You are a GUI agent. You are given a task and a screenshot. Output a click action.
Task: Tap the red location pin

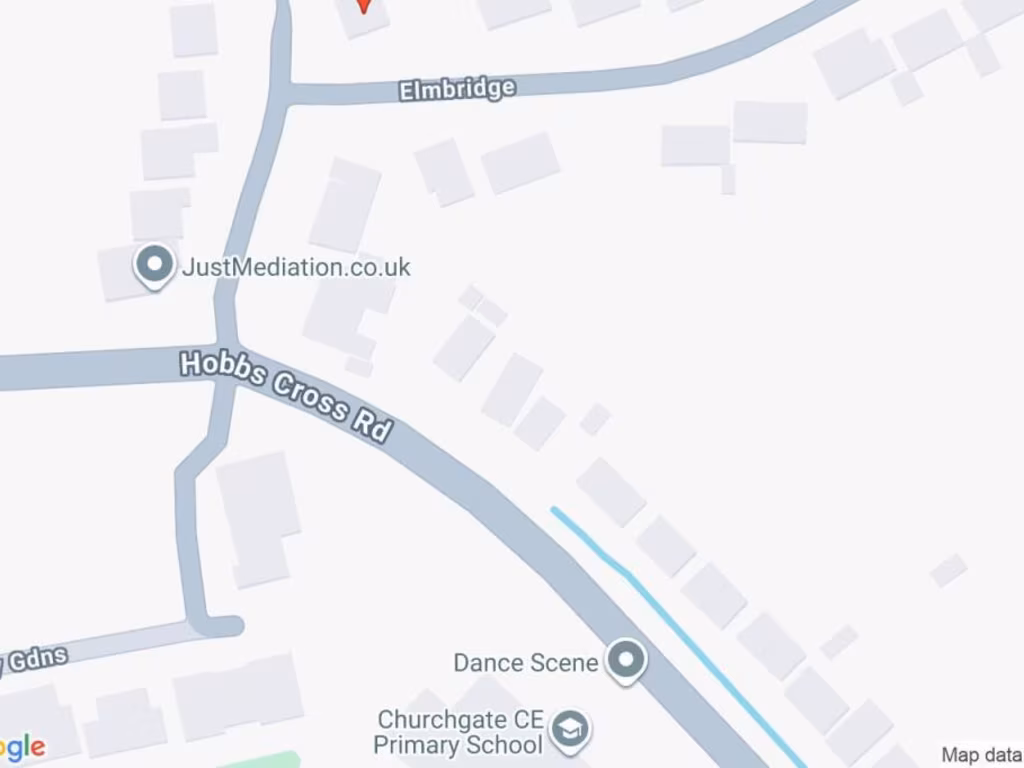tap(364, 4)
